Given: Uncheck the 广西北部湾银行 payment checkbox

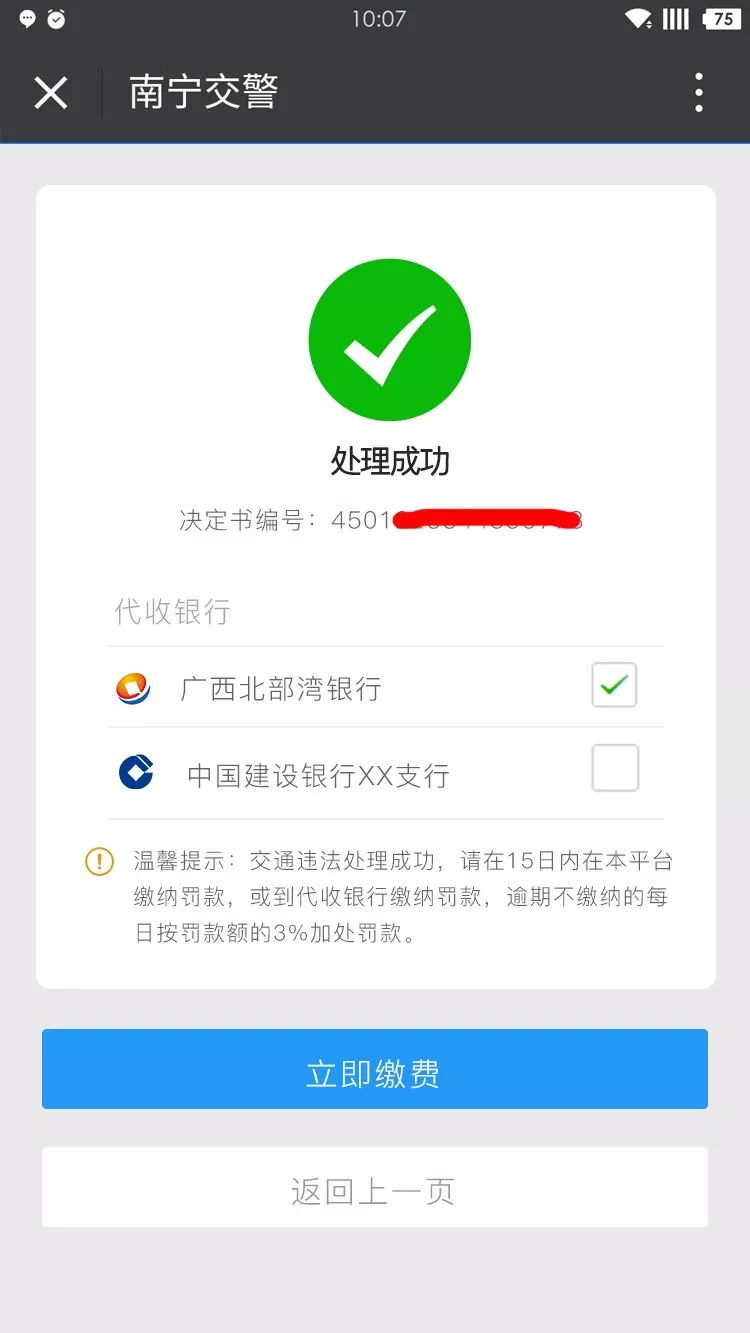Looking at the screenshot, I should tap(613, 685).
